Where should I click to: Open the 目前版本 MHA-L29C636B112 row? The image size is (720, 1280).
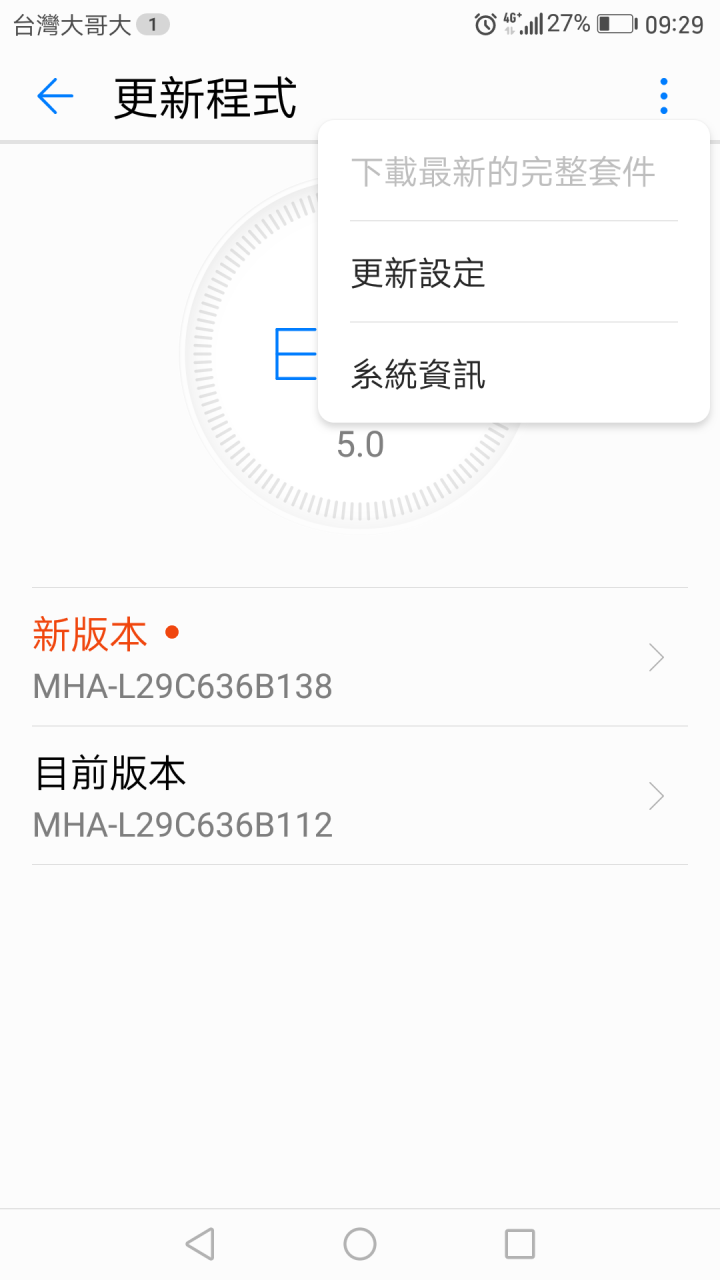tap(360, 796)
